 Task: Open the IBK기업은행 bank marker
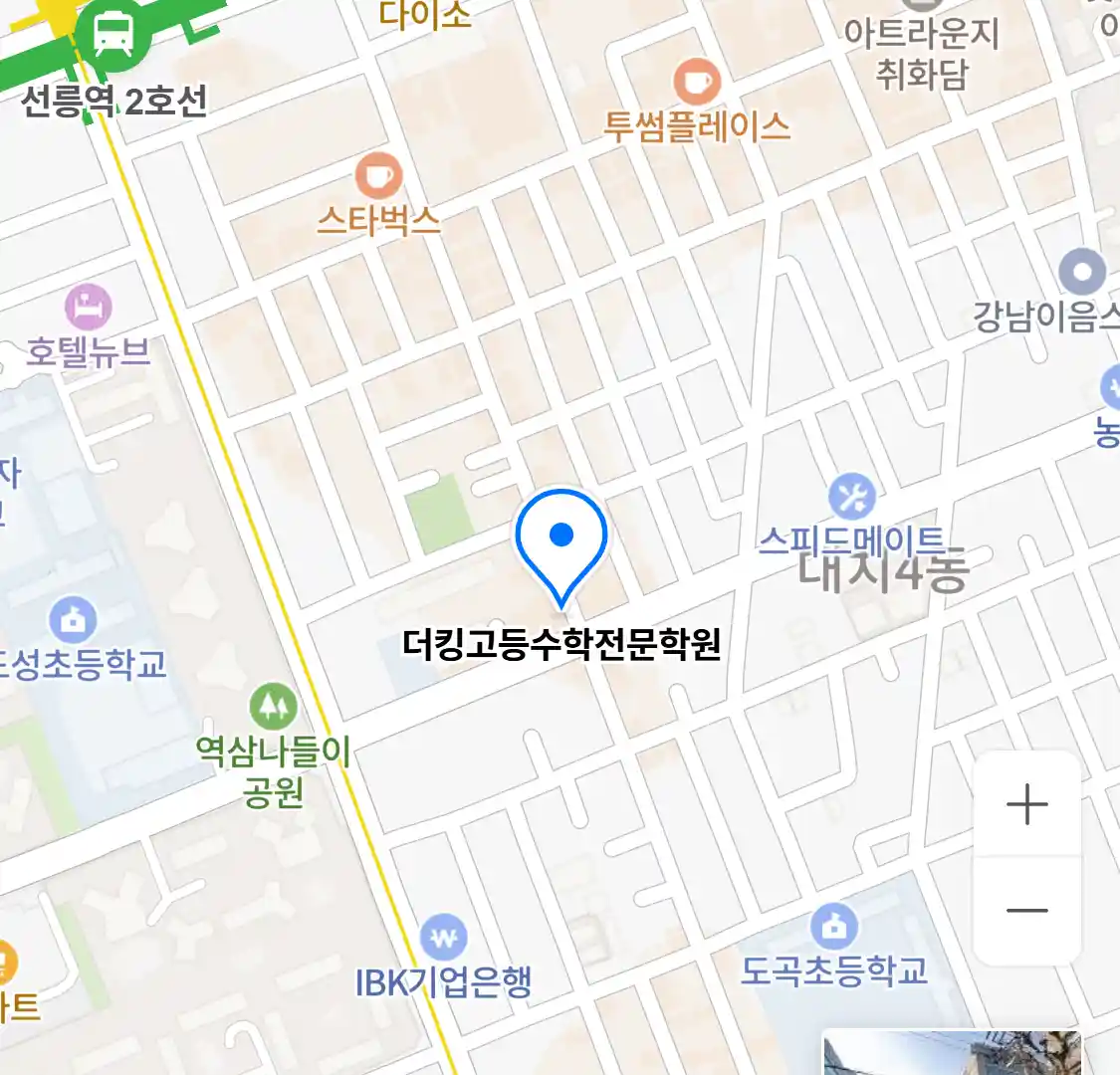coord(444,937)
